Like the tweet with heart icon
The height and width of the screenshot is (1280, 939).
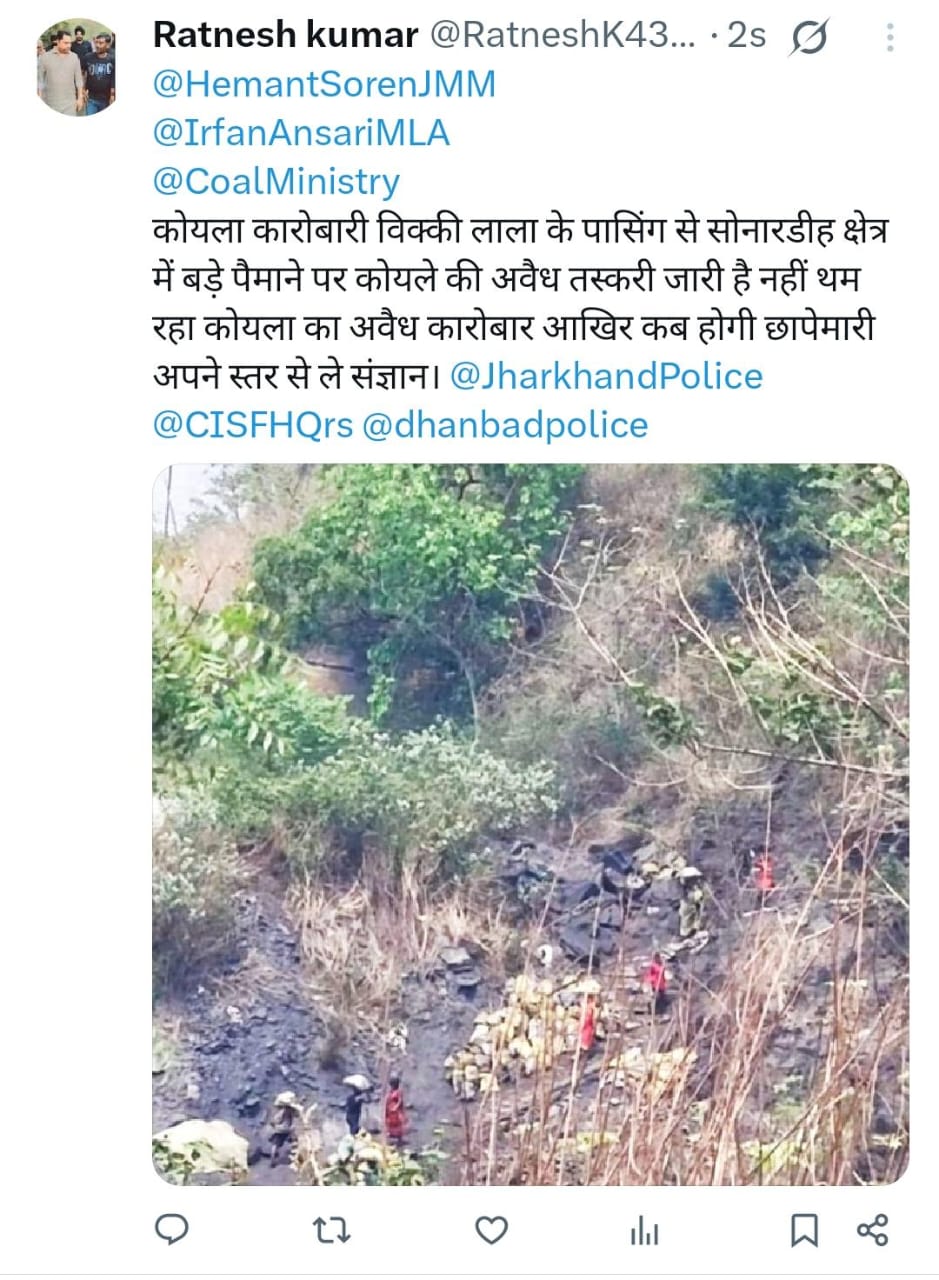[490, 1230]
